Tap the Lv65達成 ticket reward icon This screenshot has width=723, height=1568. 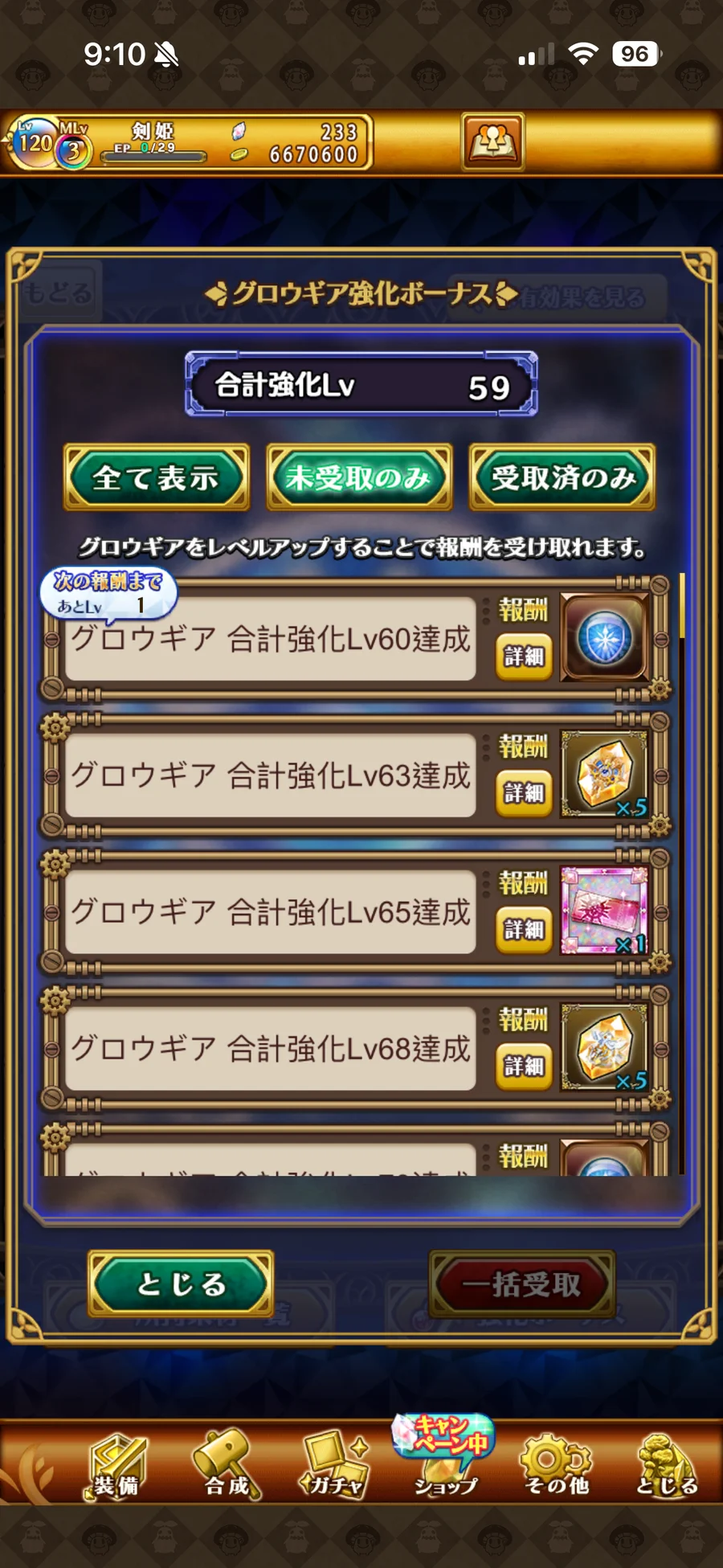point(604,911)
